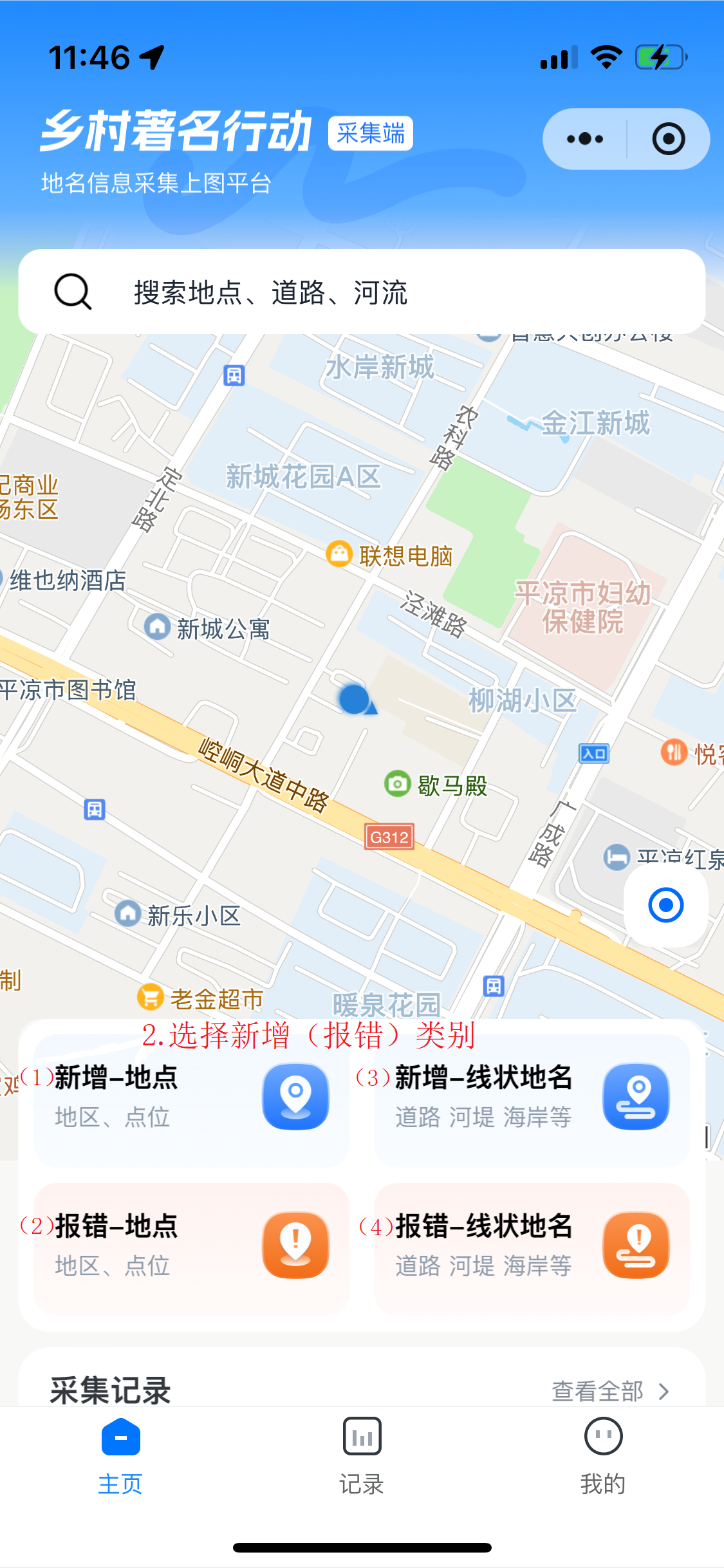Screen dimensions: 724x1568
Task: Recenter the map on my location
Action: coord(665,905)
